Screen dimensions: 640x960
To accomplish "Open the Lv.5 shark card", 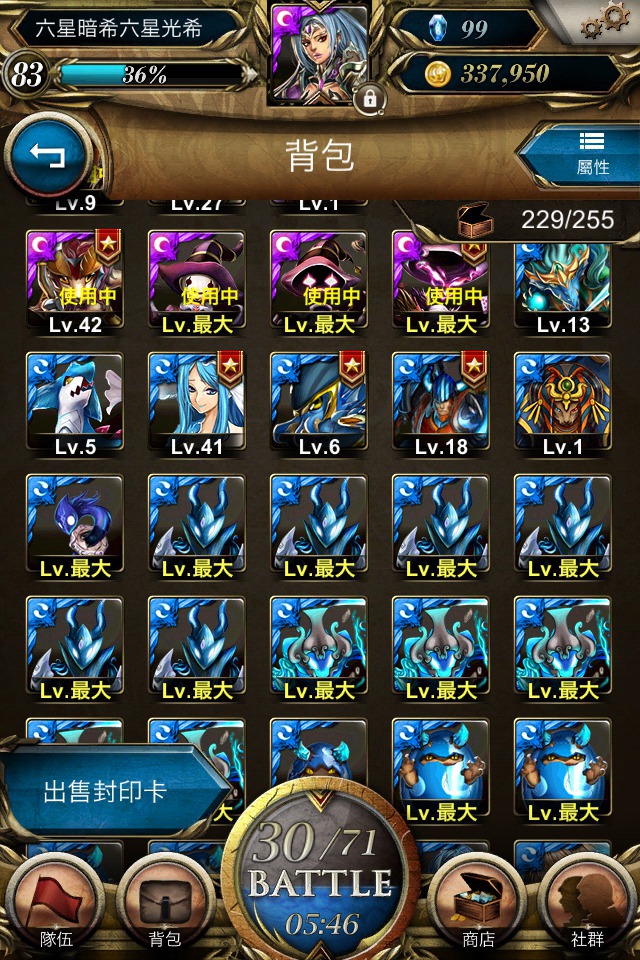I will 74,404.
